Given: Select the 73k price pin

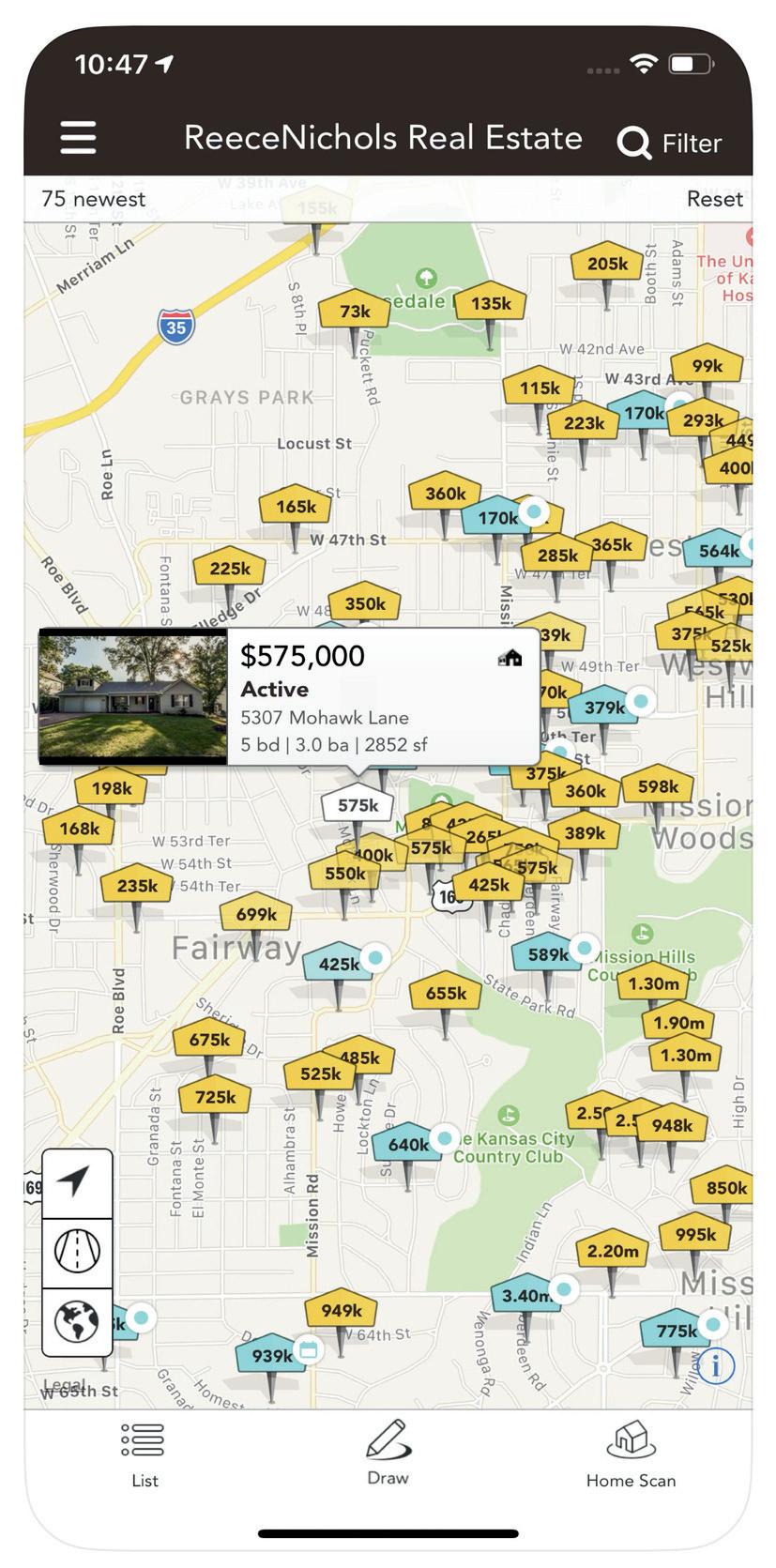Looking at the screenshot, I should pos(355,312).
